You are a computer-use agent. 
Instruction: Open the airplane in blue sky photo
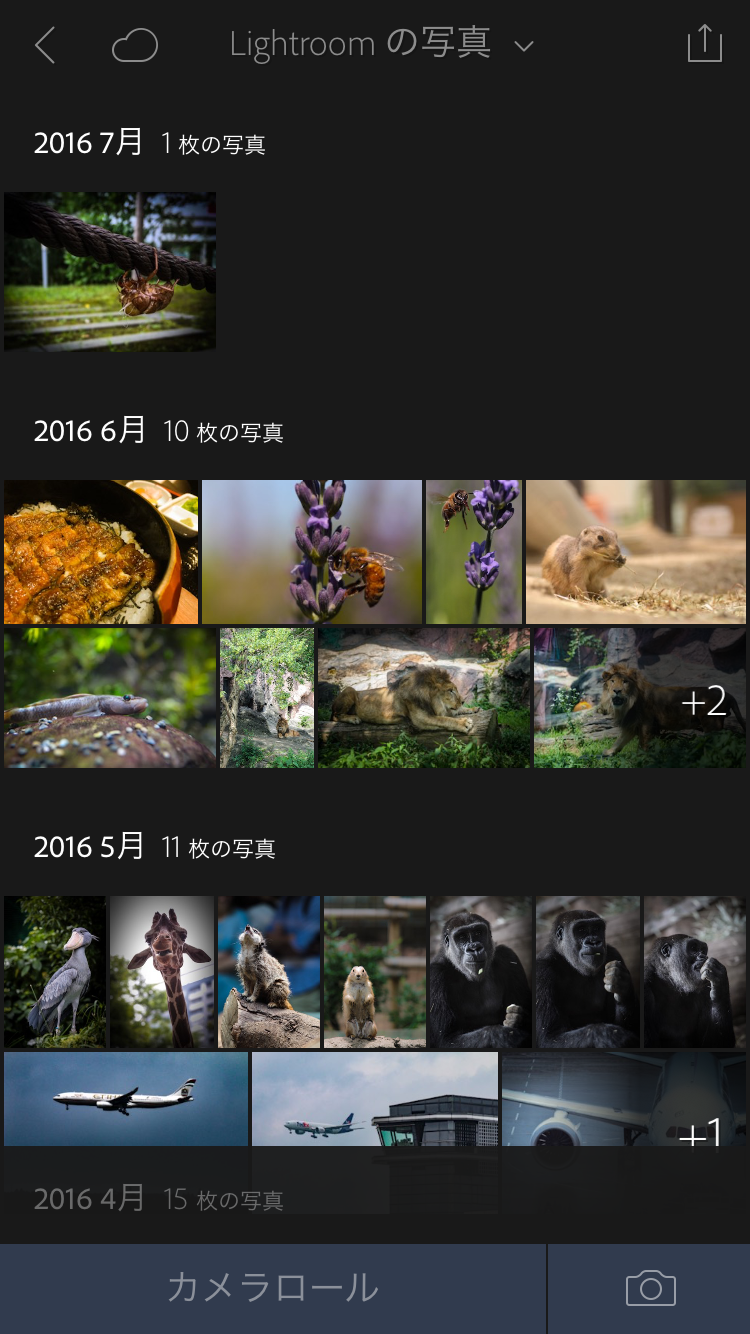click(126, 1098)
